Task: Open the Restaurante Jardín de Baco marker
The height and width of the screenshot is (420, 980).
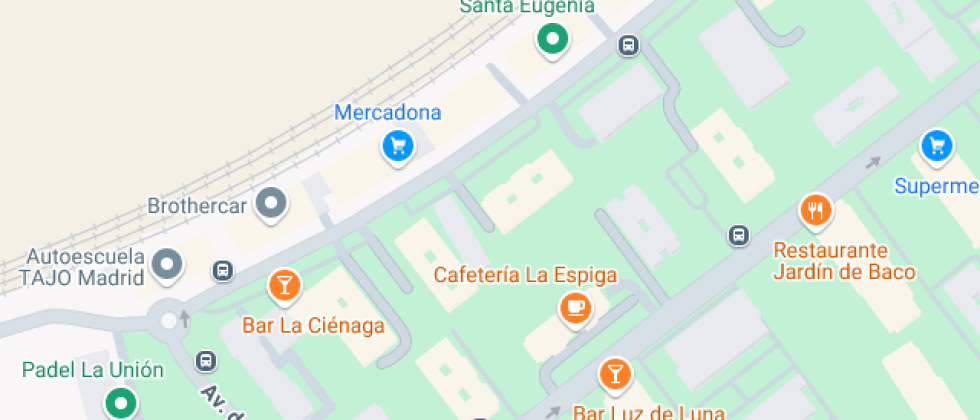Action: click(x=816, y=210)
